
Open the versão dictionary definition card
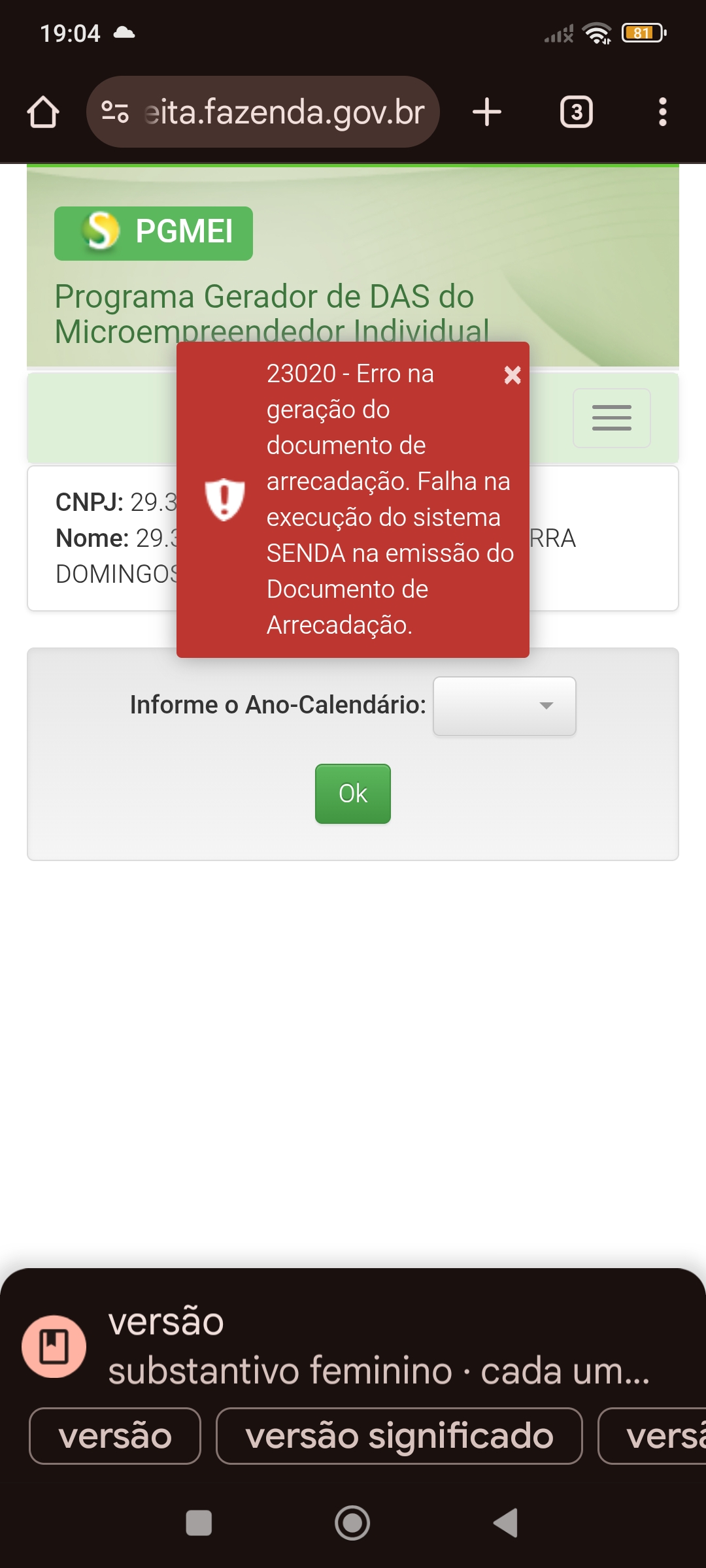(353, 1346)
